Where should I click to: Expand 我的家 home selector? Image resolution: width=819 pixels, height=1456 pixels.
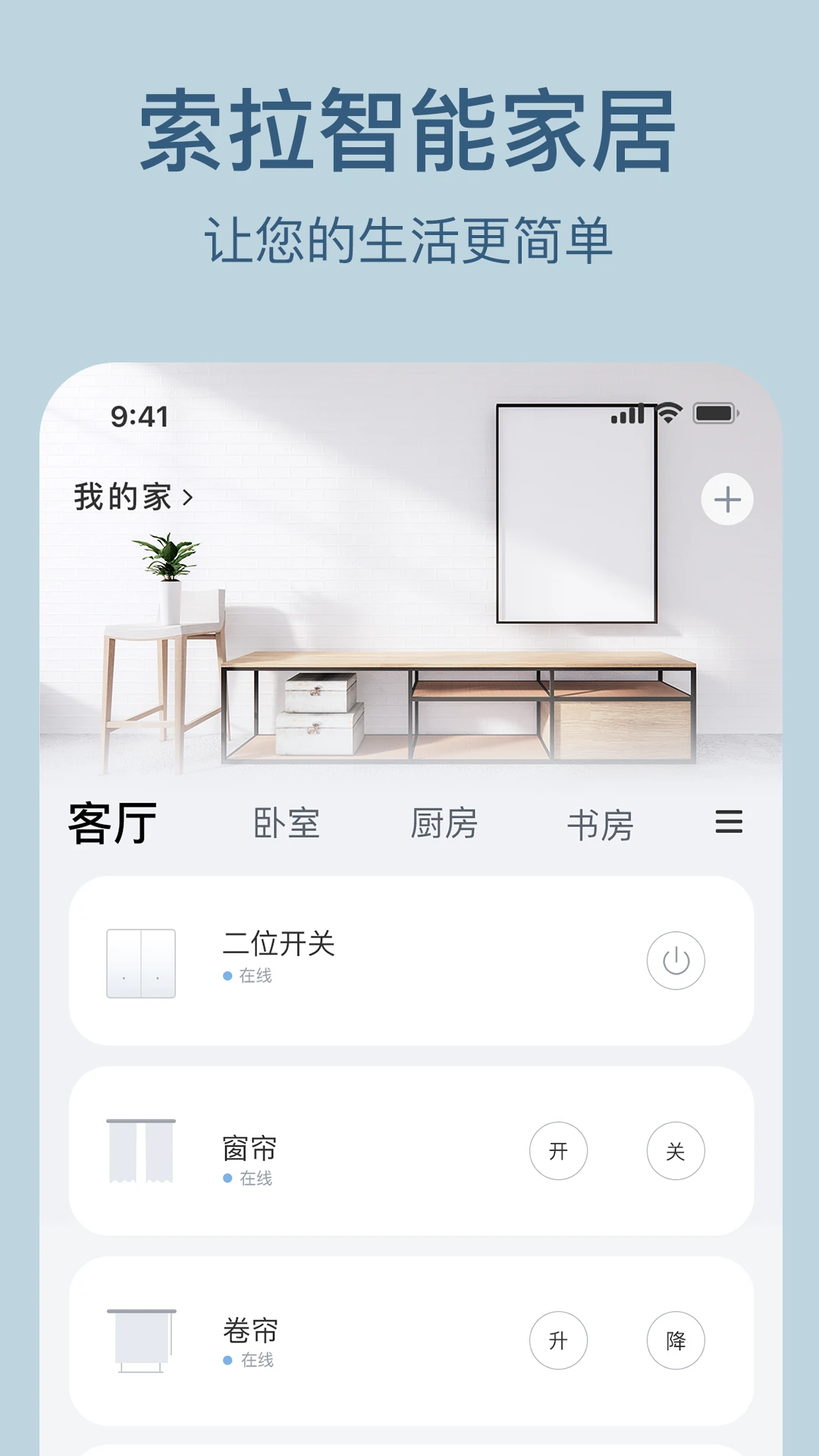[129, 498]
